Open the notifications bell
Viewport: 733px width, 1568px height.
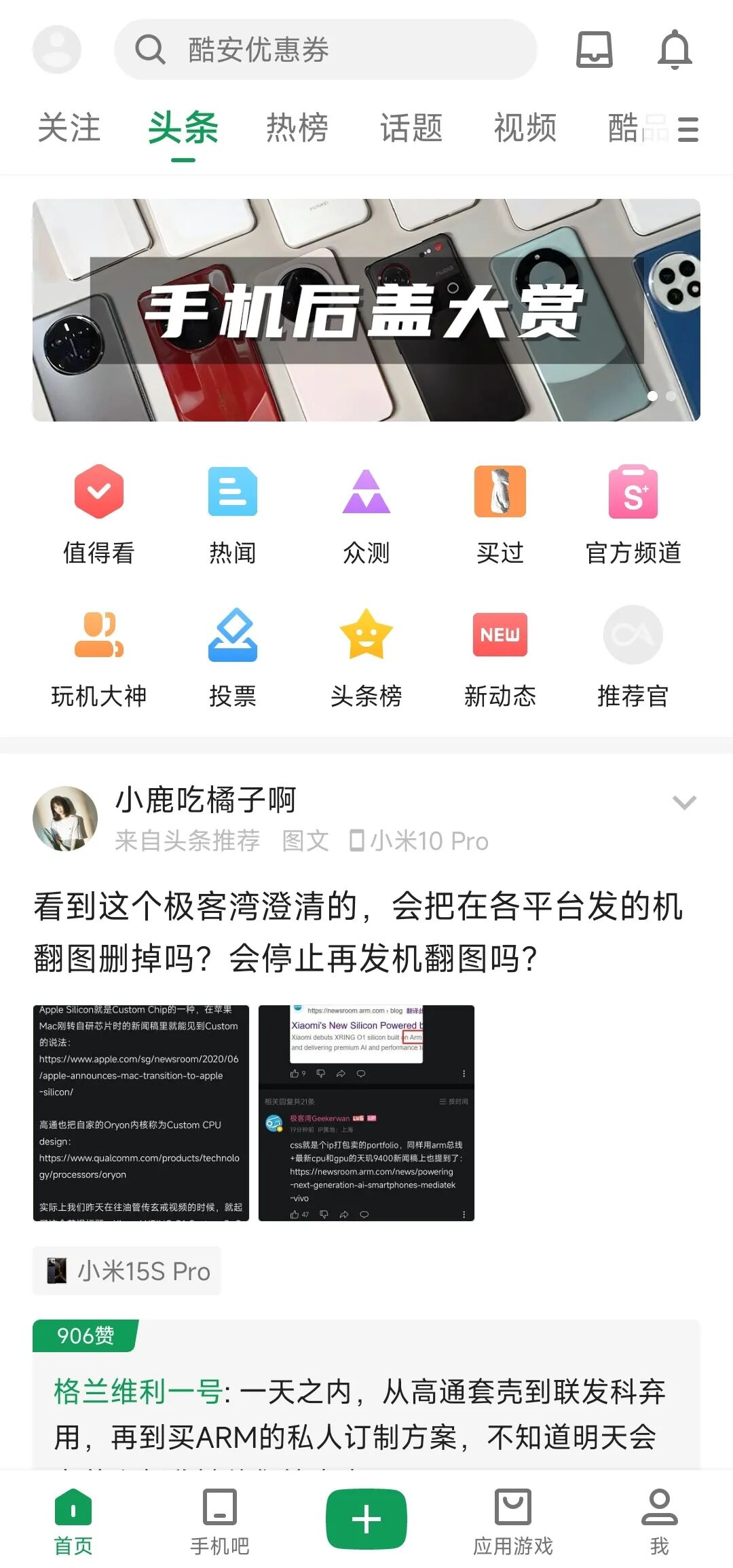coord(675,50)
